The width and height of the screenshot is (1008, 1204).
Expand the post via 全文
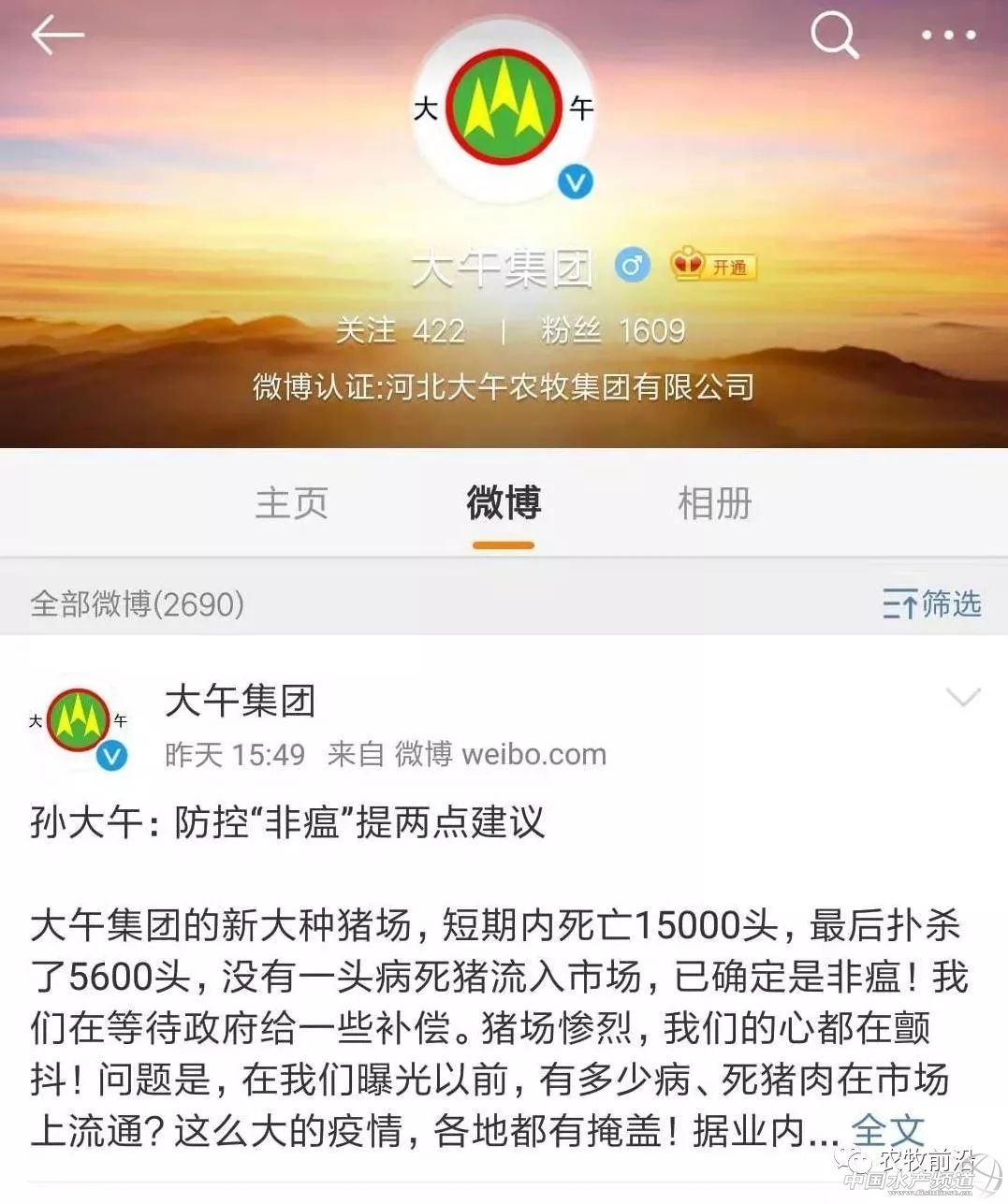(x=887, y=1131)
